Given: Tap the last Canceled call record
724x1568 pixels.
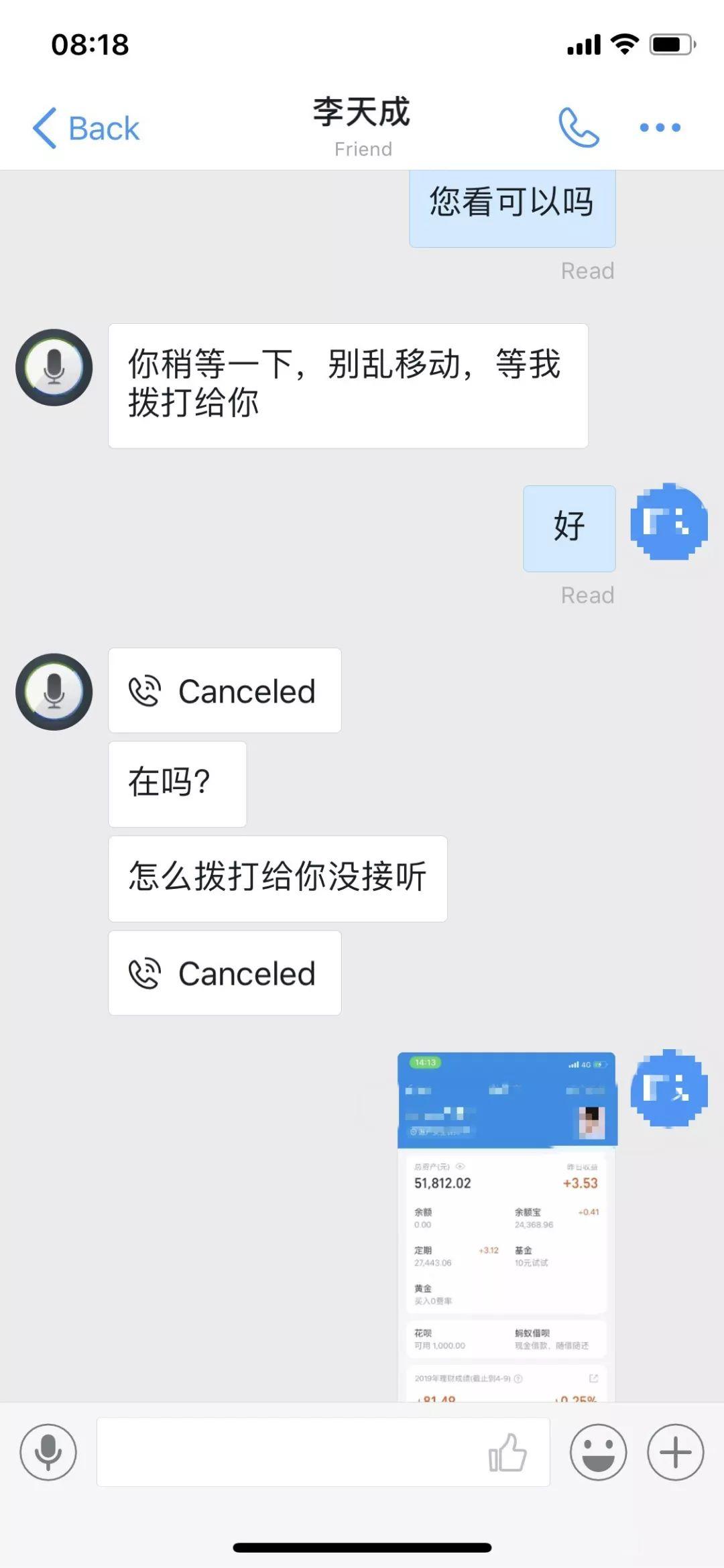Looking at the screenshot, I should pos(225,973).
